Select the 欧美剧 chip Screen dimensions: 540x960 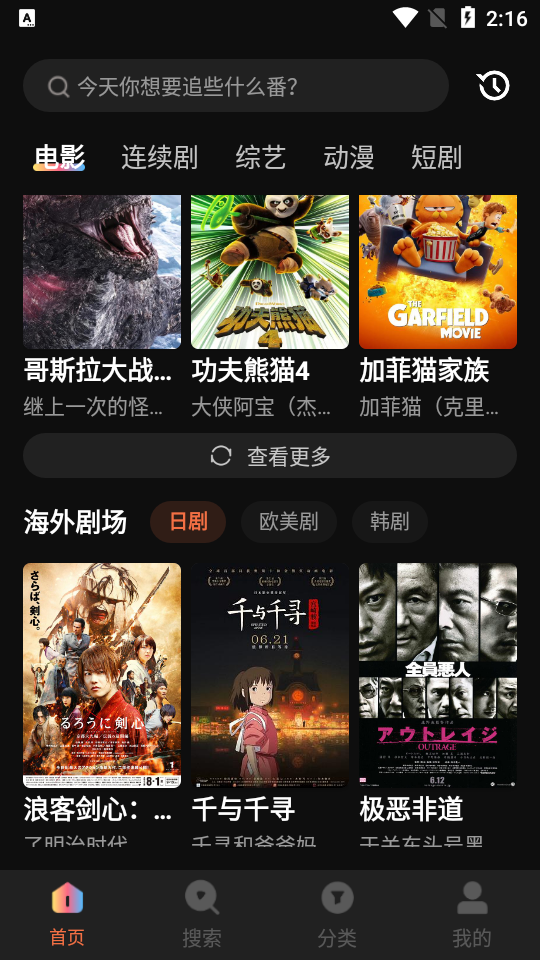pyautogui.click(x=289, y=522)
